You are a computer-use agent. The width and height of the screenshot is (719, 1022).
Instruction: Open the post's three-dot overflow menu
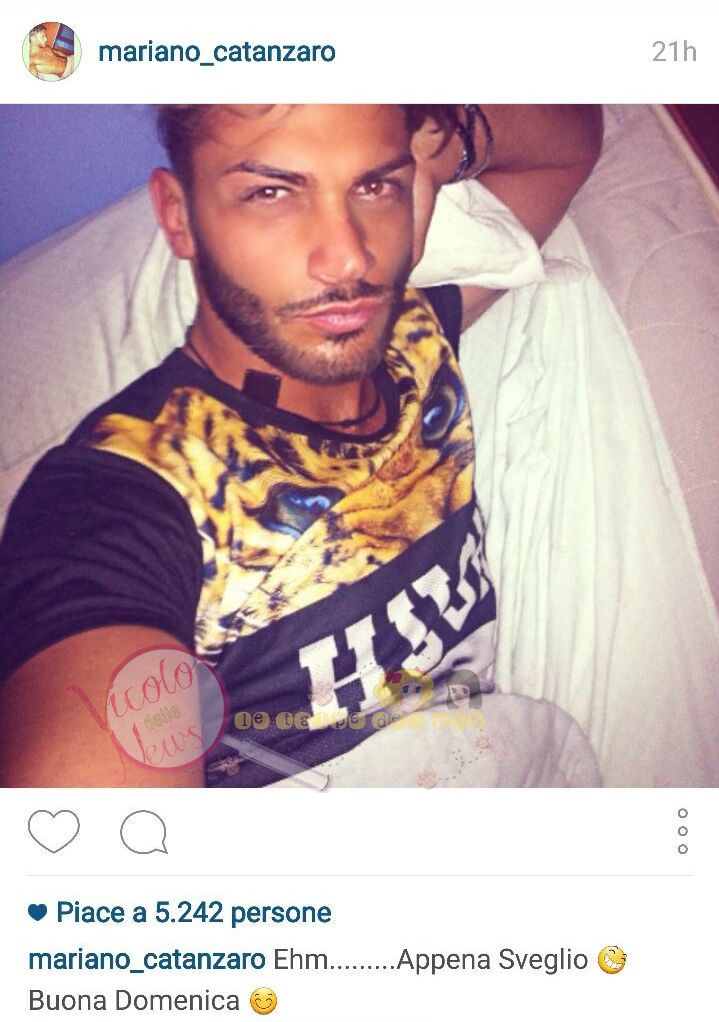683,831
